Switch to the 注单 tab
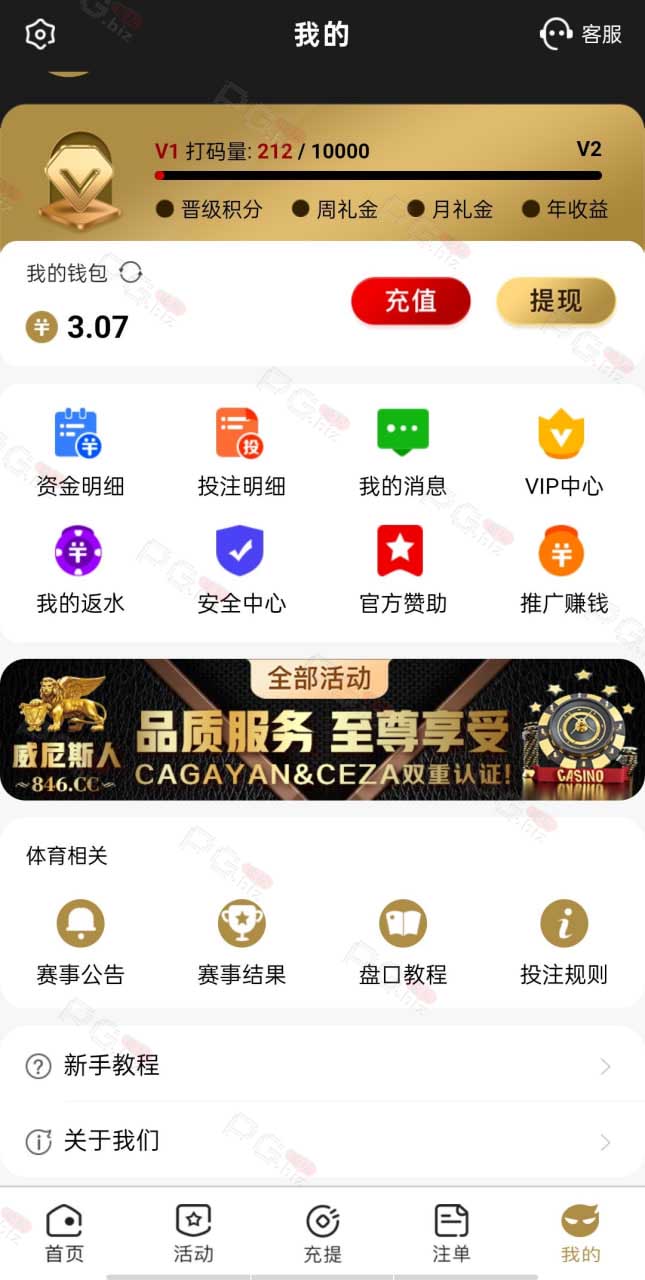This screenshot has height=1280, width=645. pos(451,1234)
